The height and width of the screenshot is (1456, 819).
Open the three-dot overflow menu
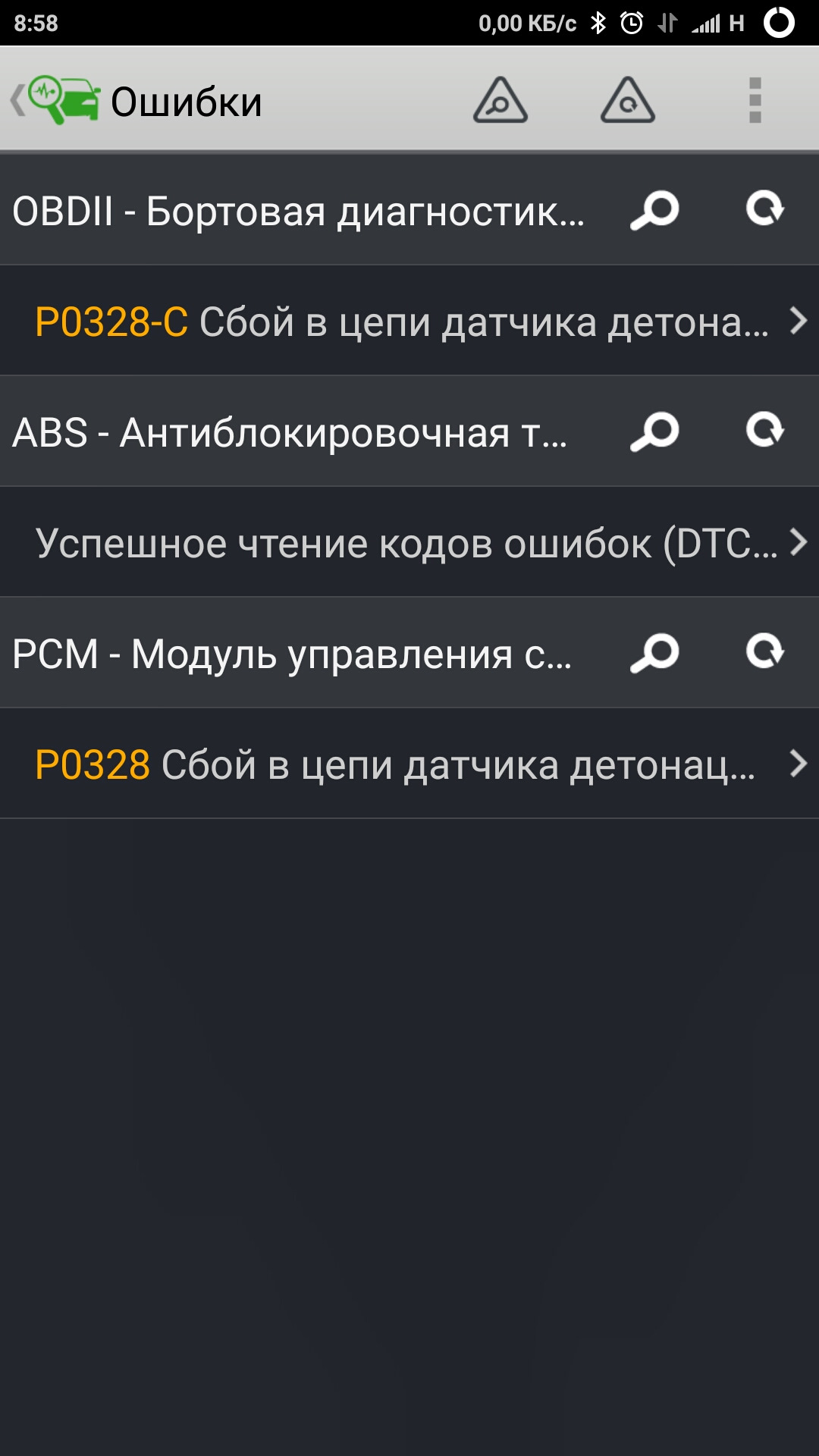click(755, 101)
